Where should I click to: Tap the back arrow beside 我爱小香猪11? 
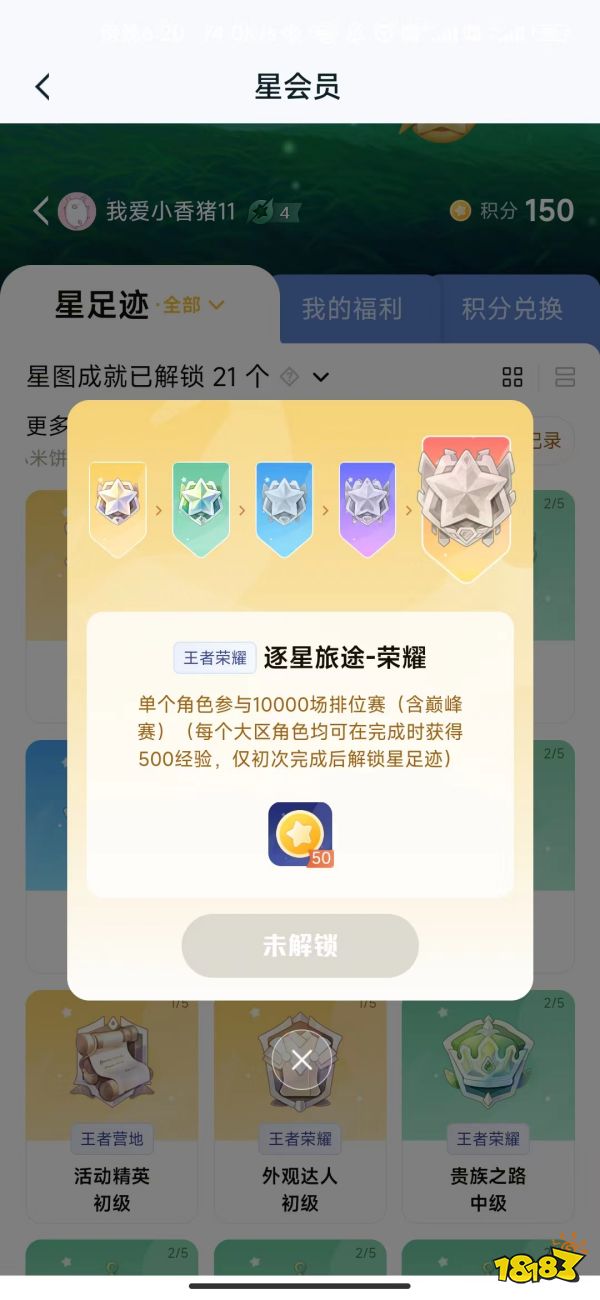coord(41,211)
